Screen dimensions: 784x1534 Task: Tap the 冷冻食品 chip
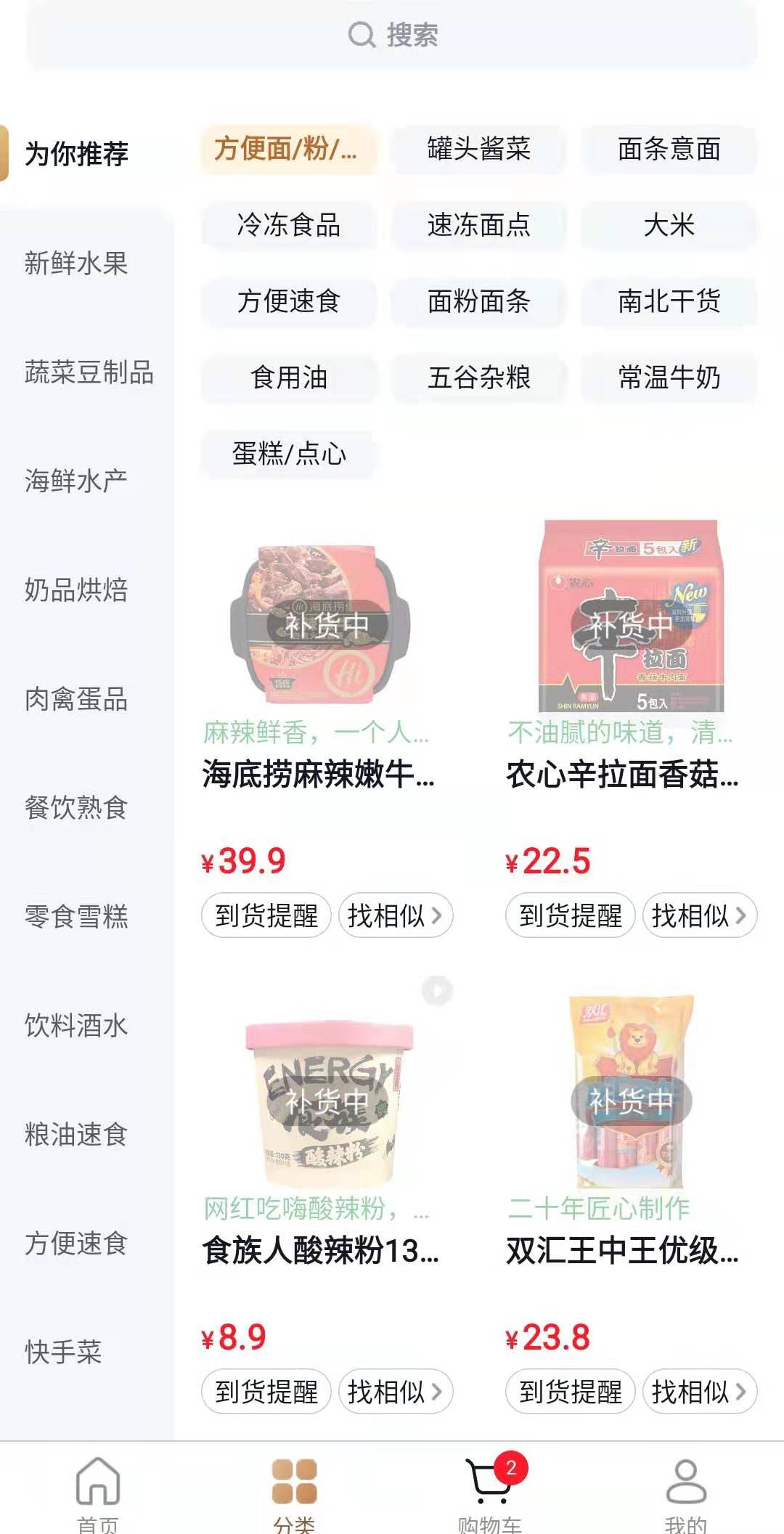[x=289, y=225]
